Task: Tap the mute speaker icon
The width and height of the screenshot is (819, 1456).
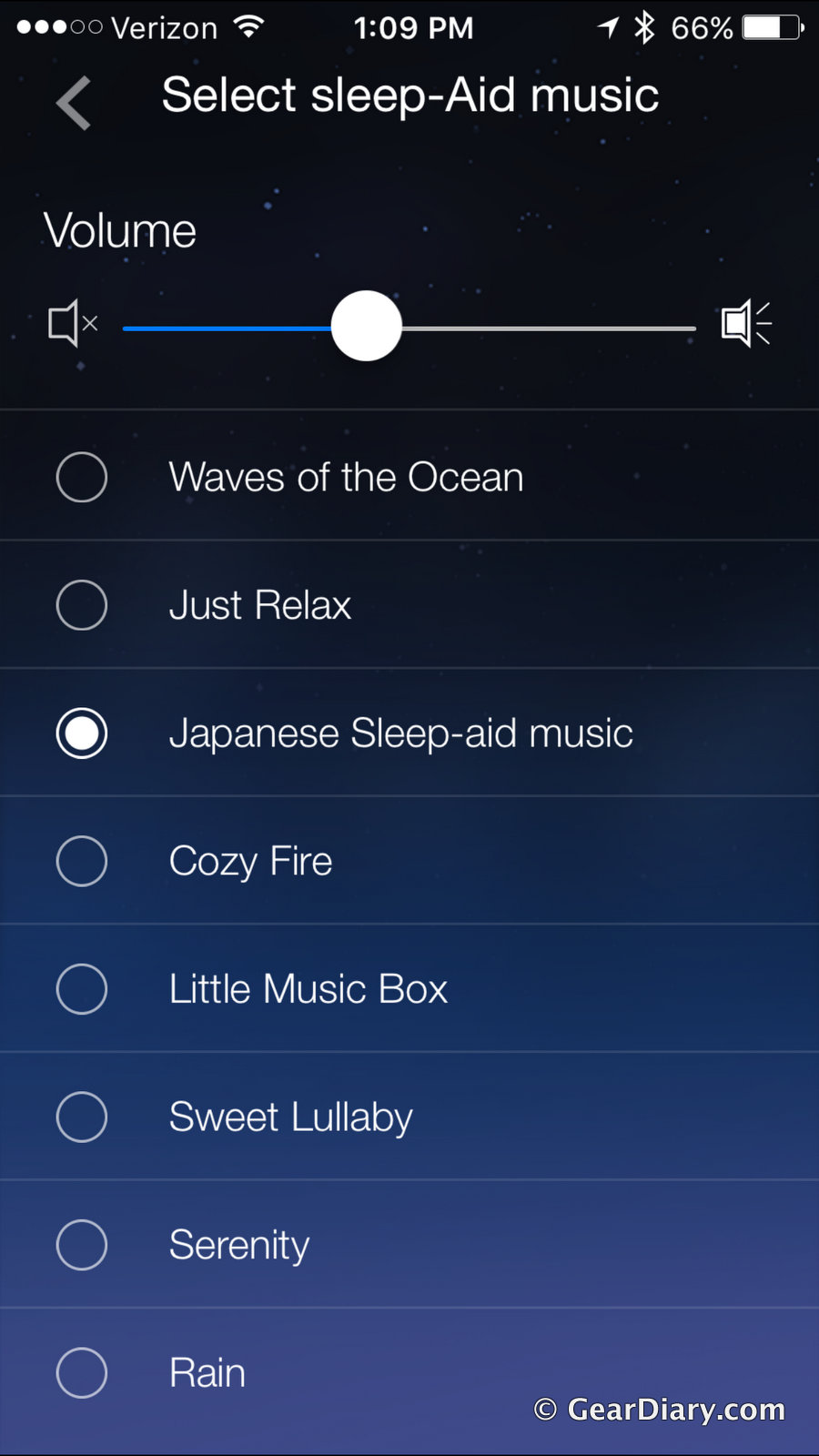Action: coord(71,323)
